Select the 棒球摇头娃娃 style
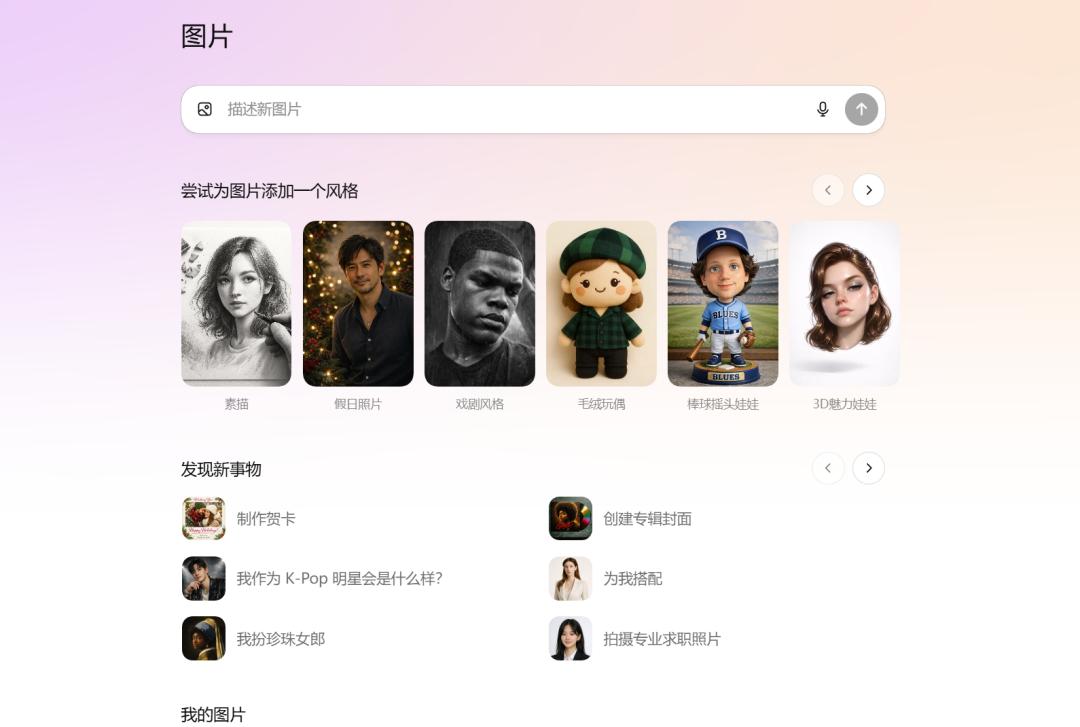 click(723, 304)
